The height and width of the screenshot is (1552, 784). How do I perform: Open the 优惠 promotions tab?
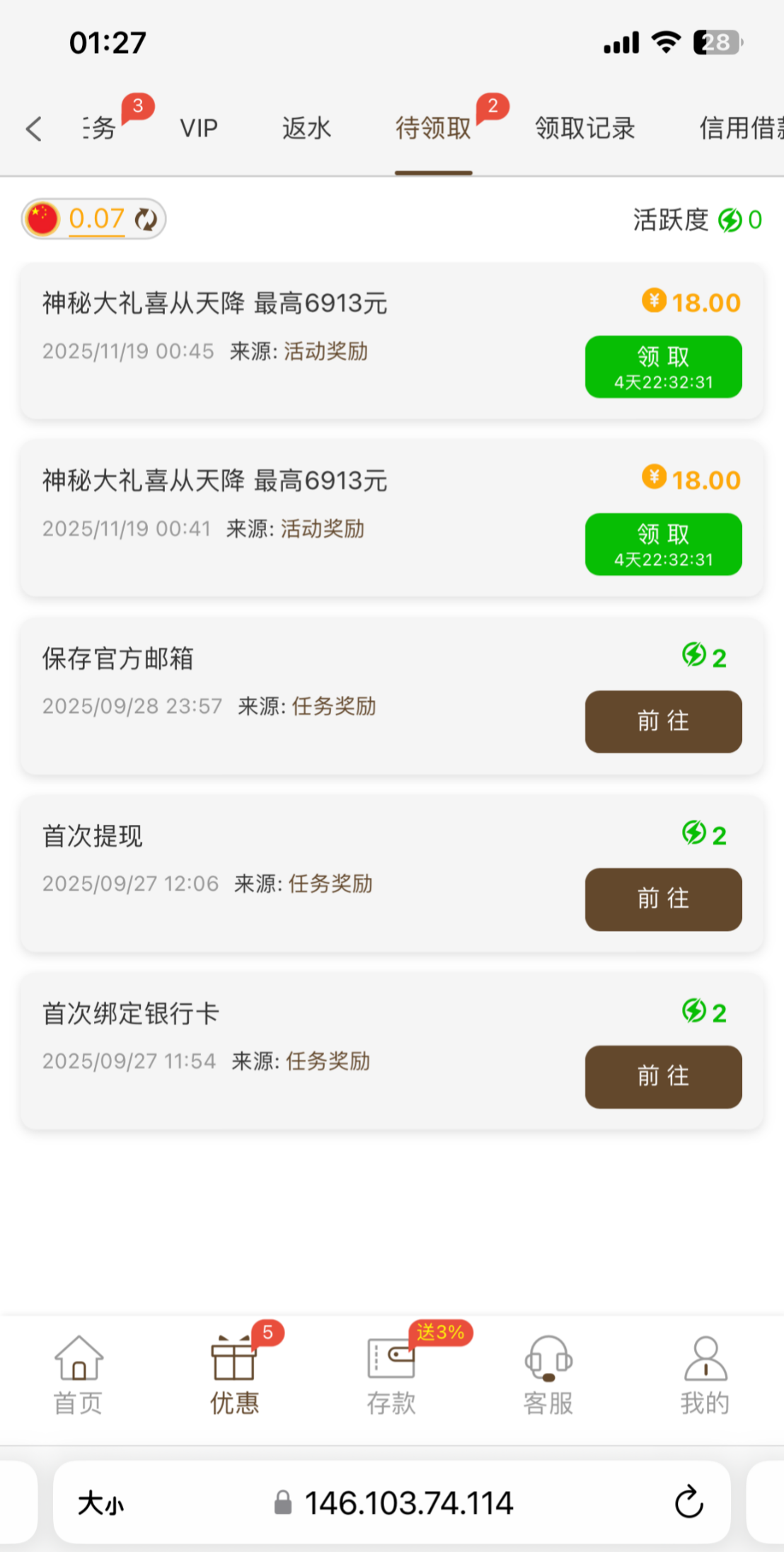tap(234, 1376)
